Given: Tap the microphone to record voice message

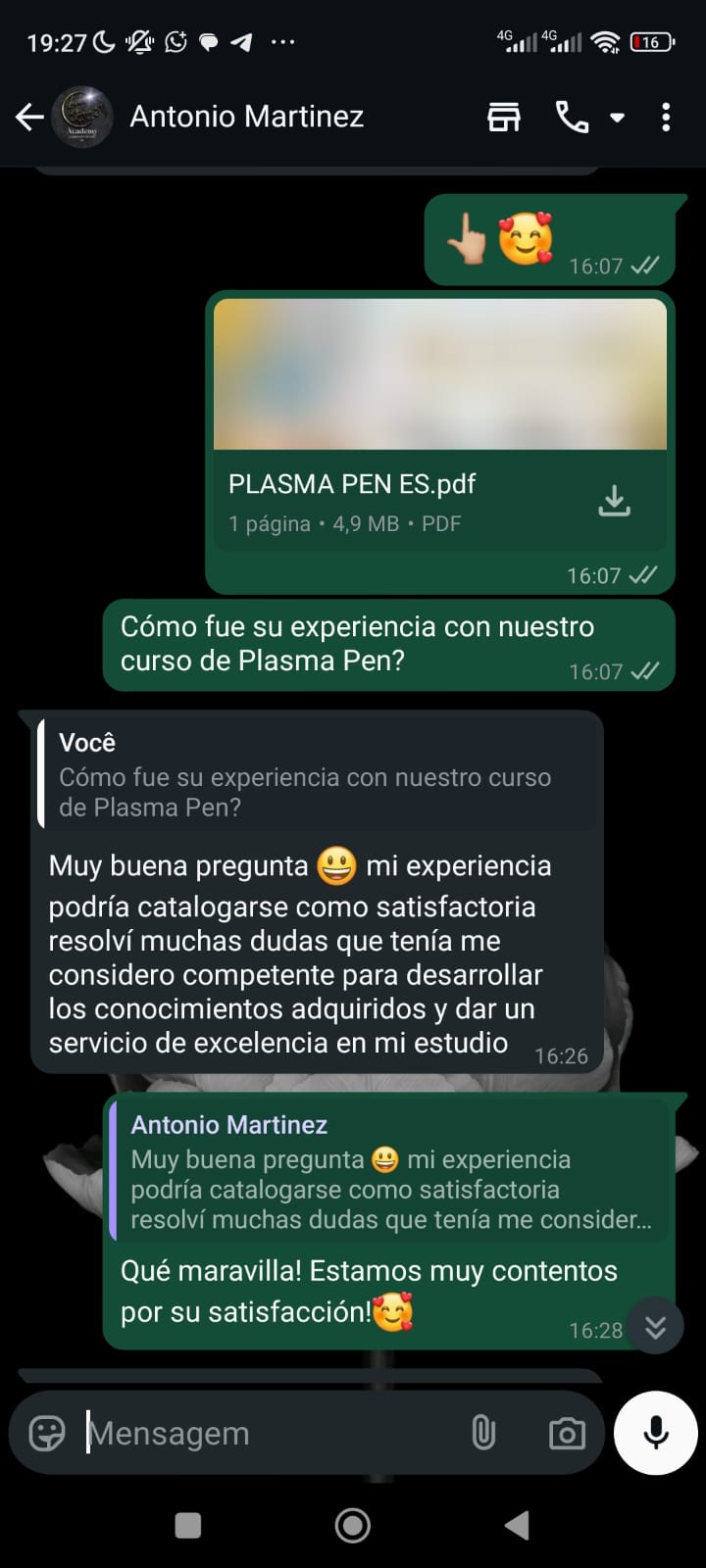Looking at the screenshot, I should (x=654, y=1433).
